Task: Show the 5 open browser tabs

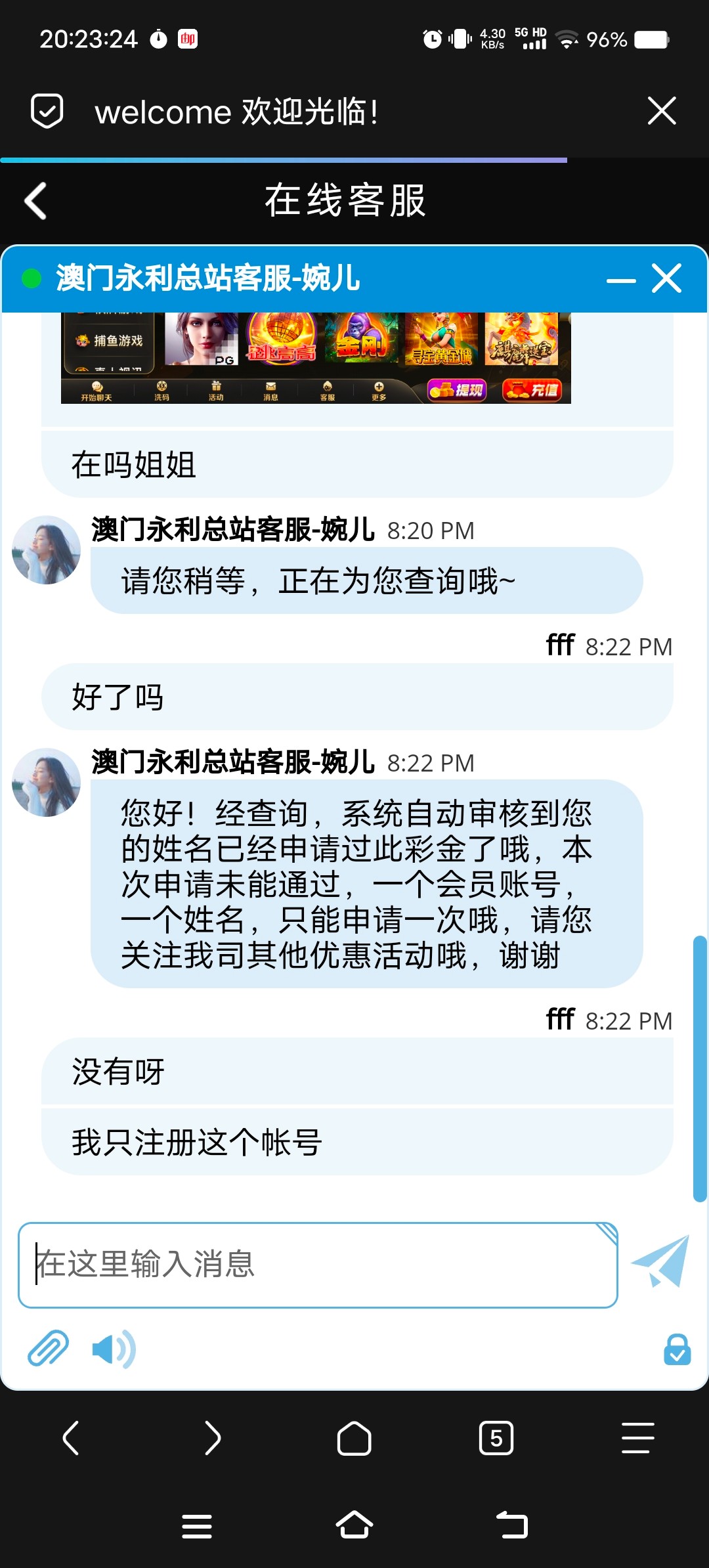Action: click(x=496, y=1438)
